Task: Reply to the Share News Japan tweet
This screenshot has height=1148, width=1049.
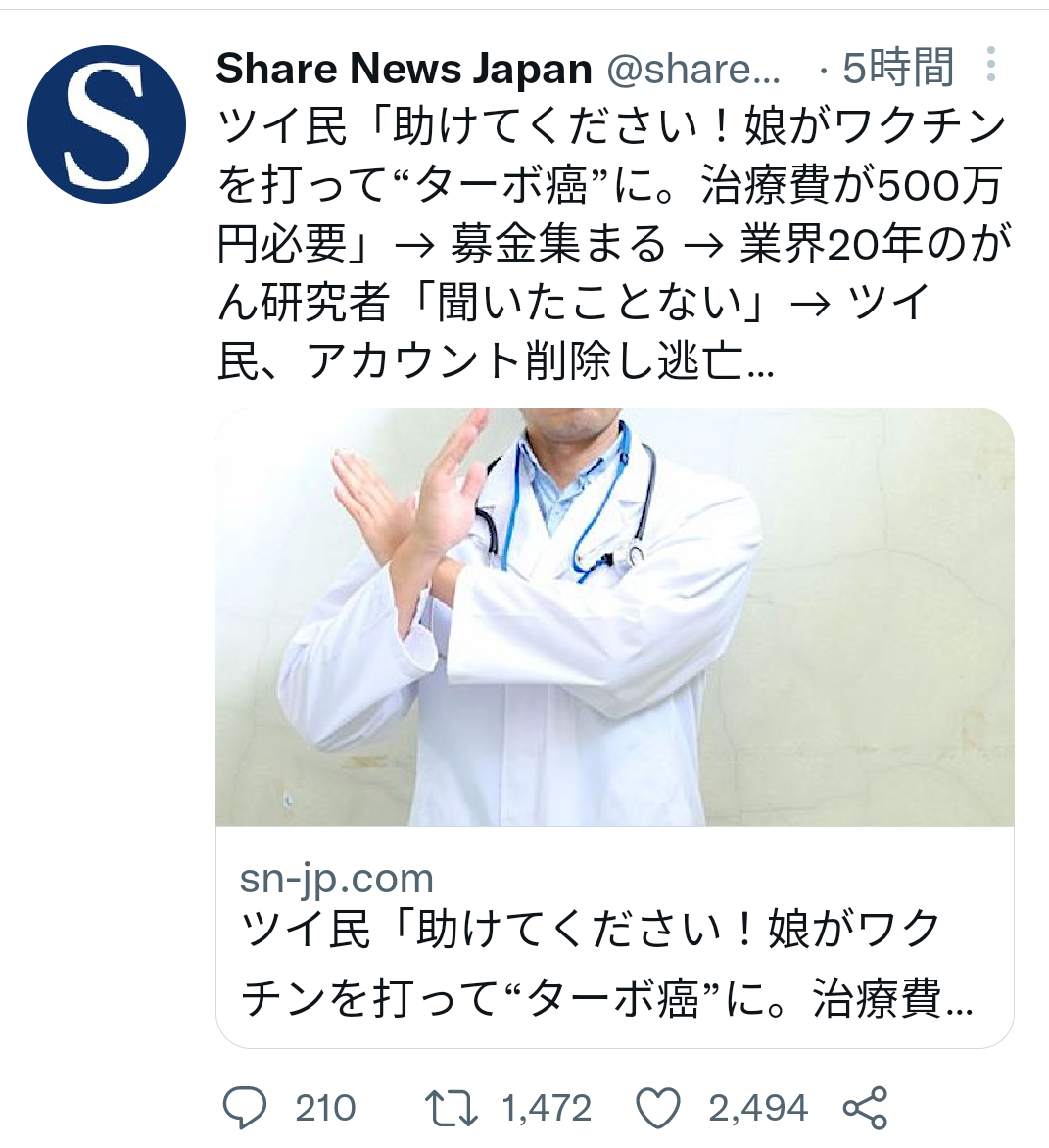Action: pos(244,1108)
